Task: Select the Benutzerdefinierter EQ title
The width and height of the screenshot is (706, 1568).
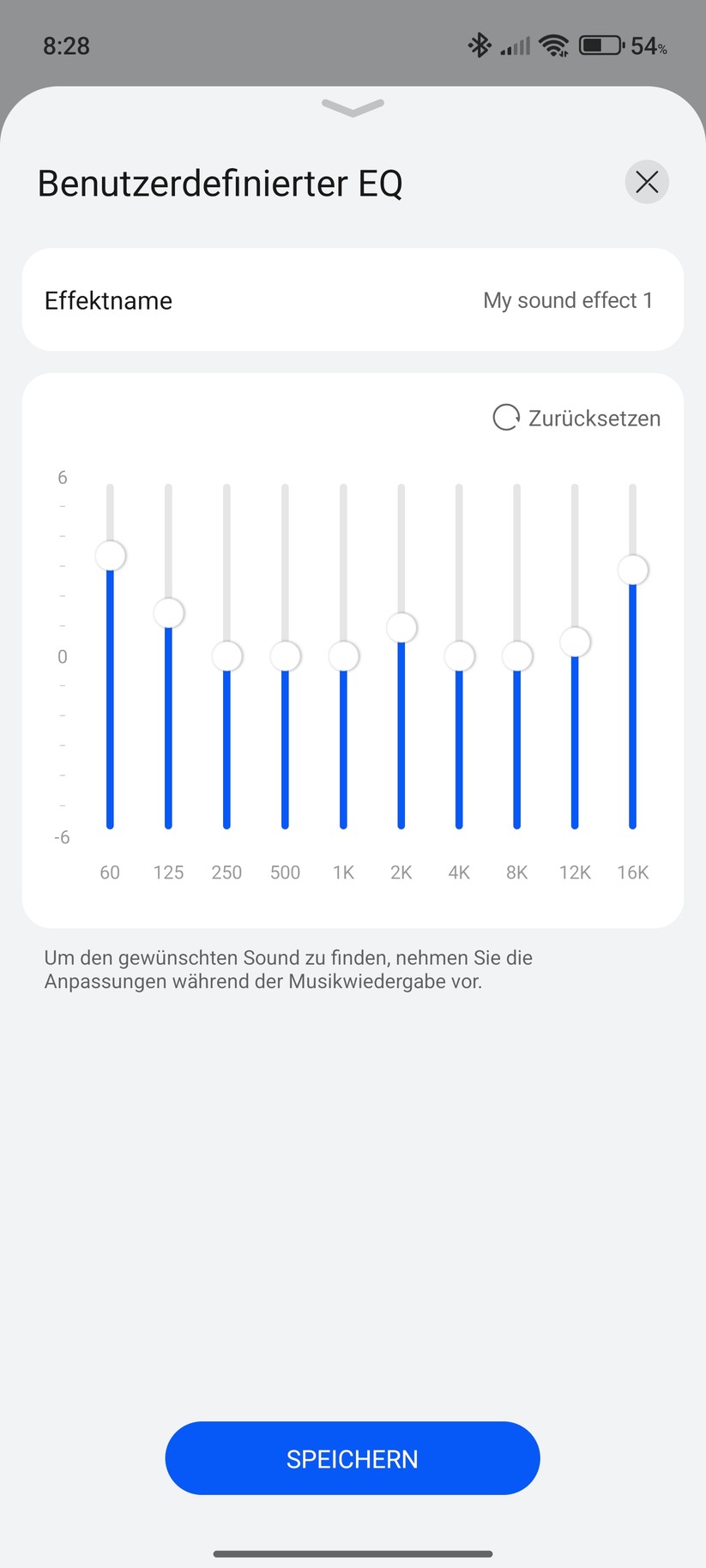Action: [x=220, y=182]
